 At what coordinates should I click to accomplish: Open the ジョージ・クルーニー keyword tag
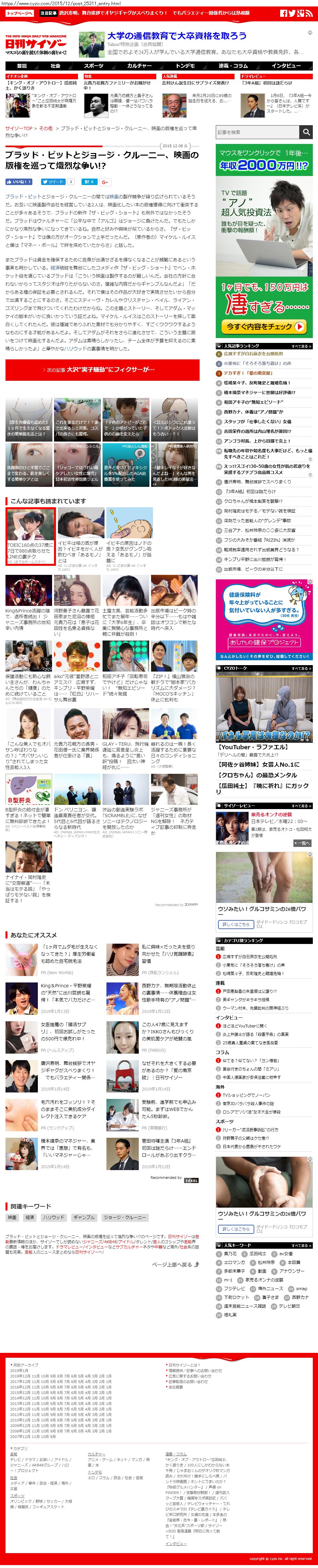point(125,1217)
